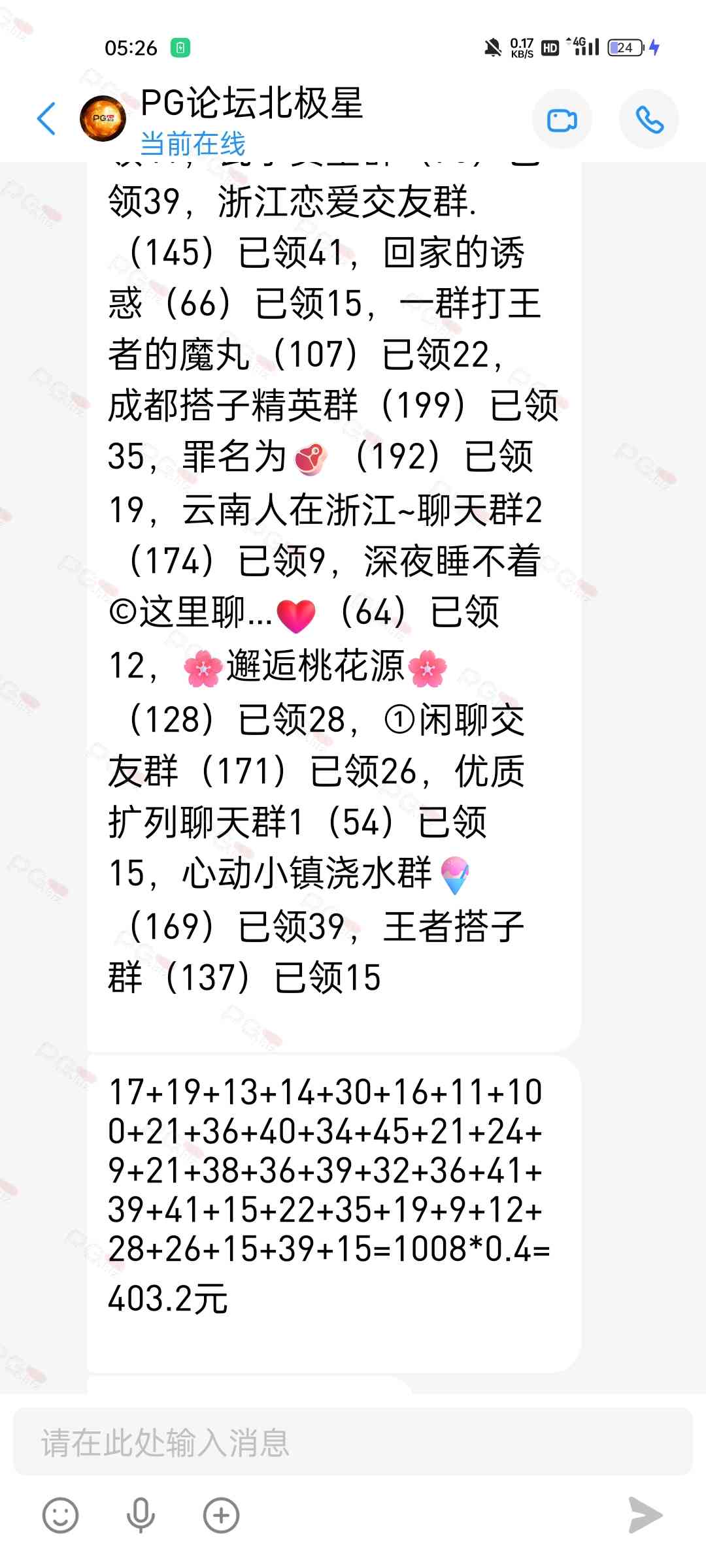Go back from the chat
Image resolution: width=706 pixels, height=1568 pixels.
(x=46, y=119)
